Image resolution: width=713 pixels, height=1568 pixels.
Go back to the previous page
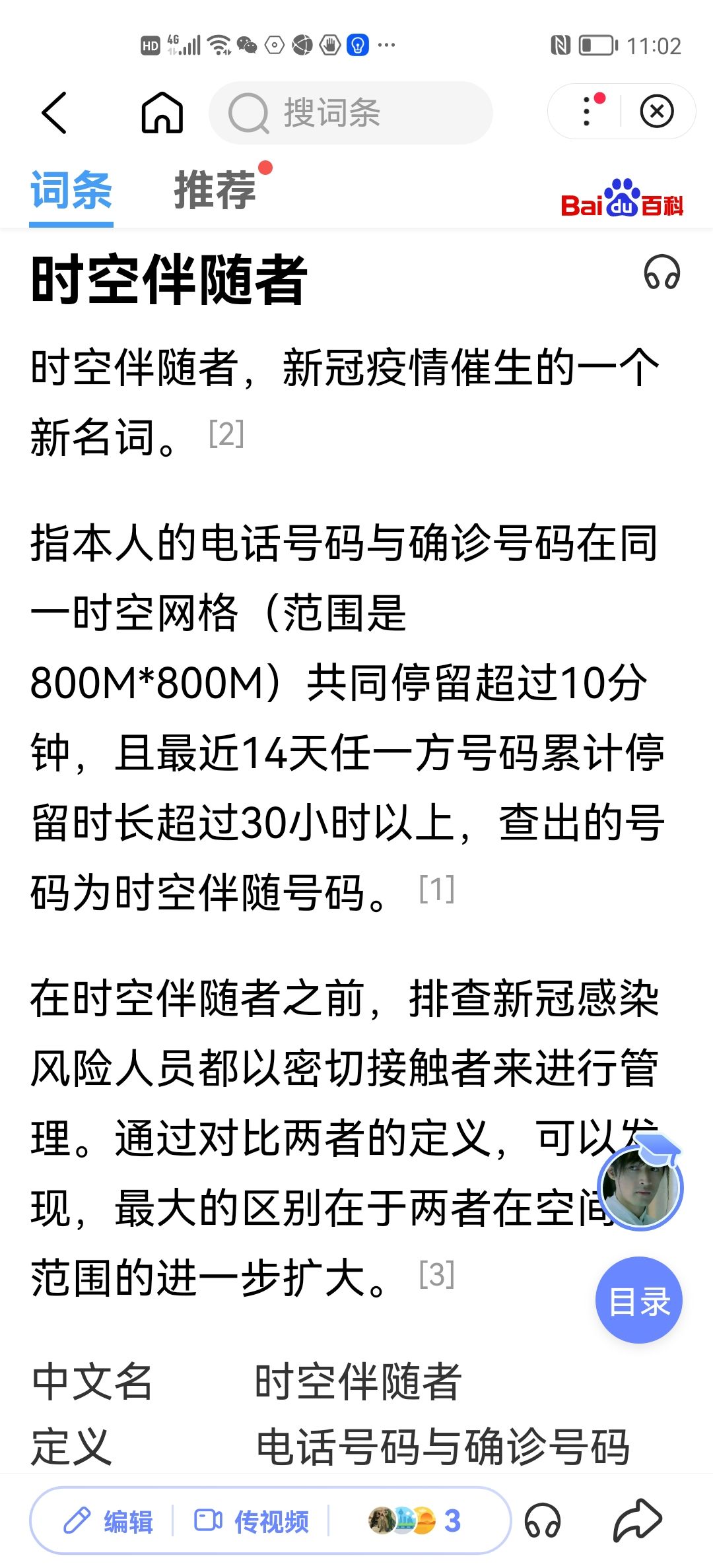55,113
